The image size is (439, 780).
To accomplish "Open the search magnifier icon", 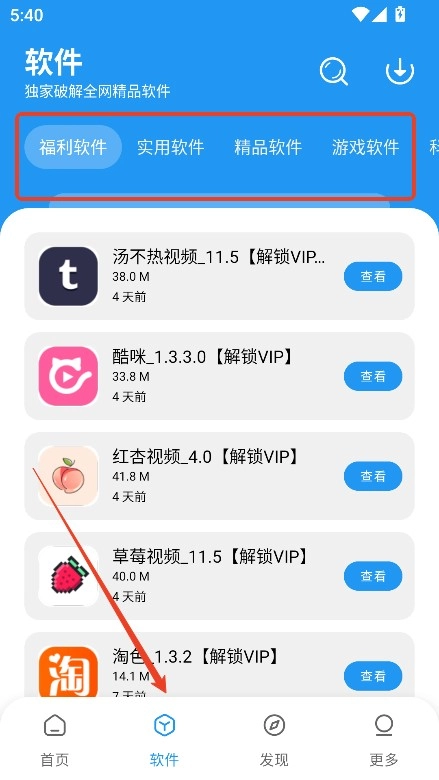I will (333, 71).
